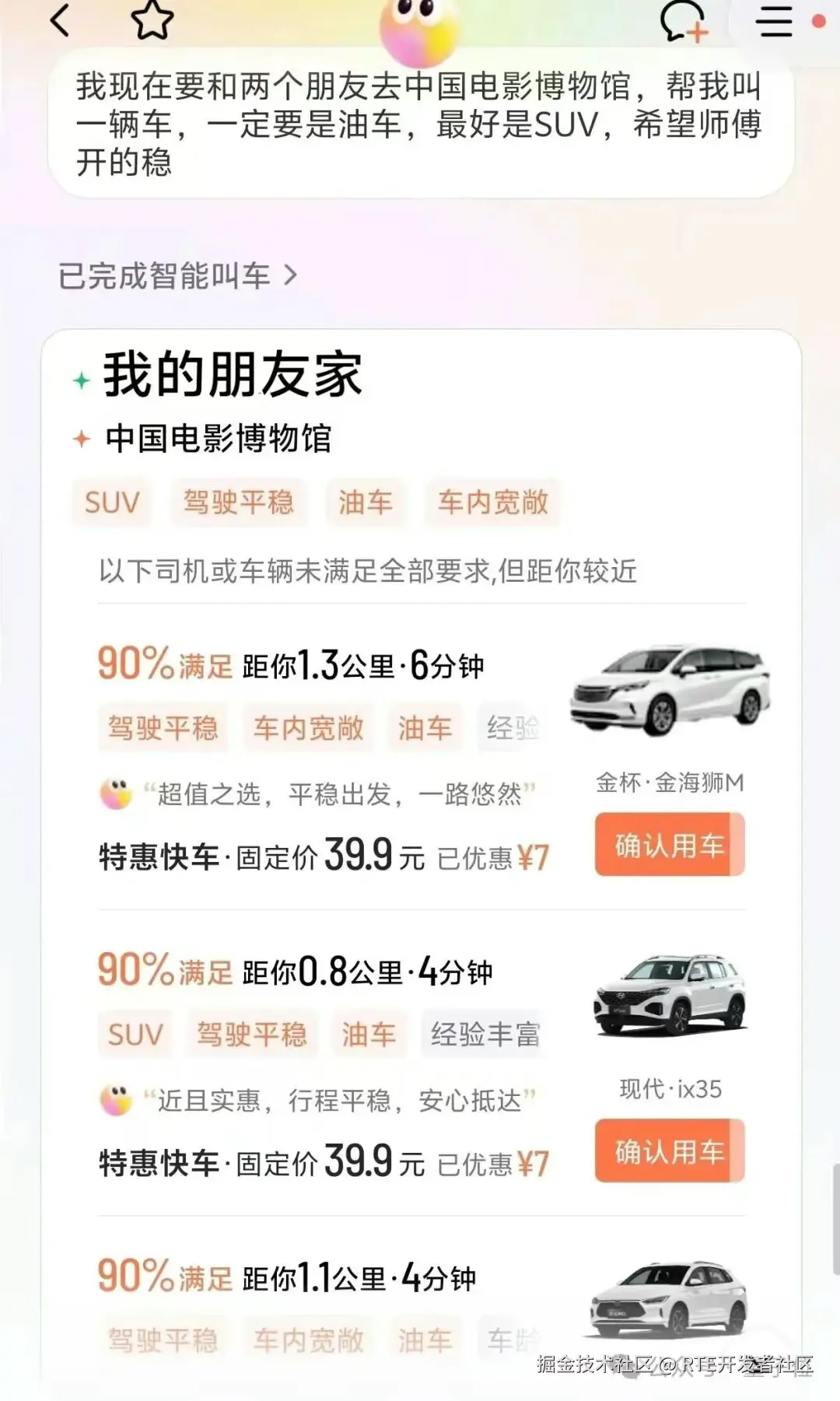
Task: Expand the 已完成智能叫车 details
Action: click(178, 275)
